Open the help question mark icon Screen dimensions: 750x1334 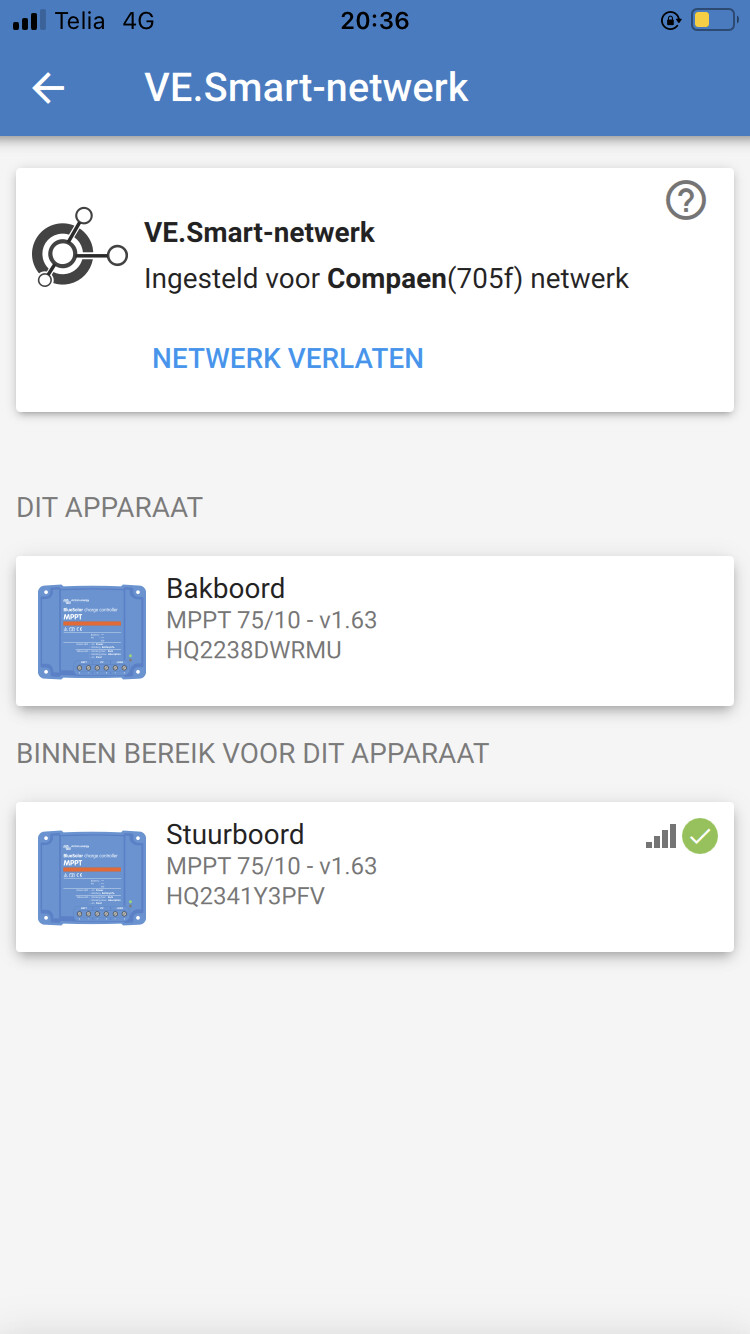click(x=685, y=201)
